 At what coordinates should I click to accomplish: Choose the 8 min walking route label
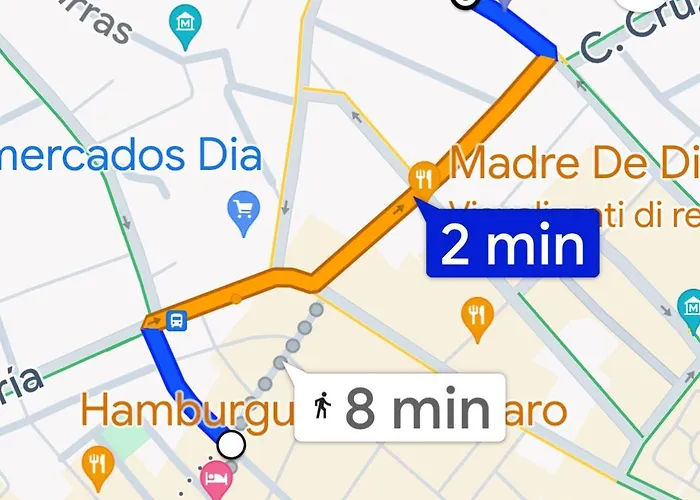pyautogui.click(x=398, y=407)
